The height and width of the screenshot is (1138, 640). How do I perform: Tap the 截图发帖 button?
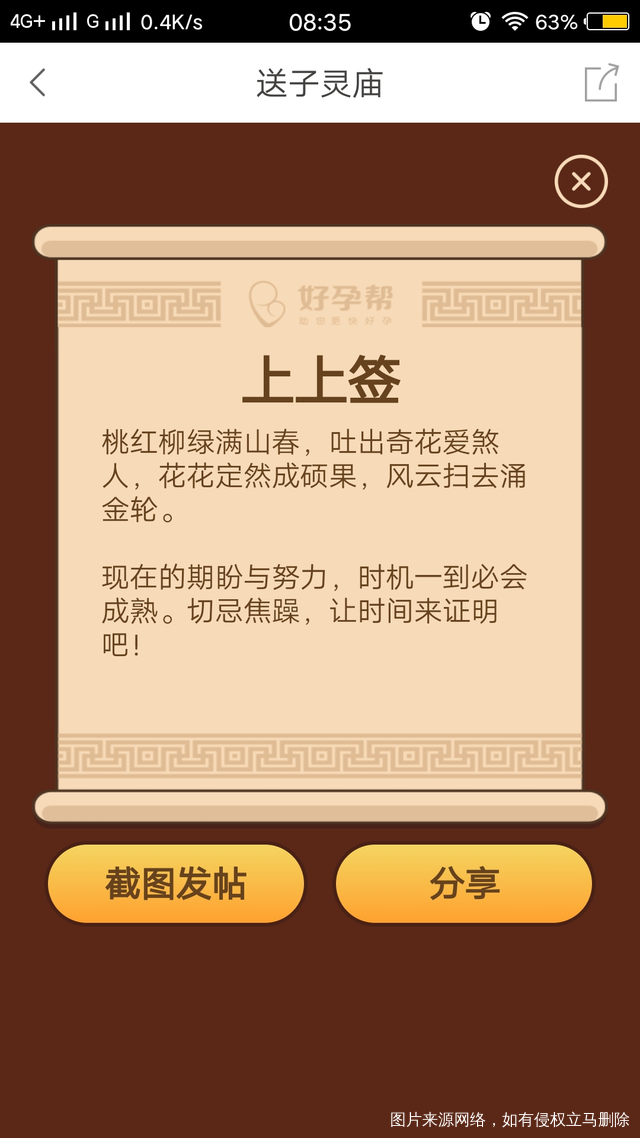pos(176,884)
